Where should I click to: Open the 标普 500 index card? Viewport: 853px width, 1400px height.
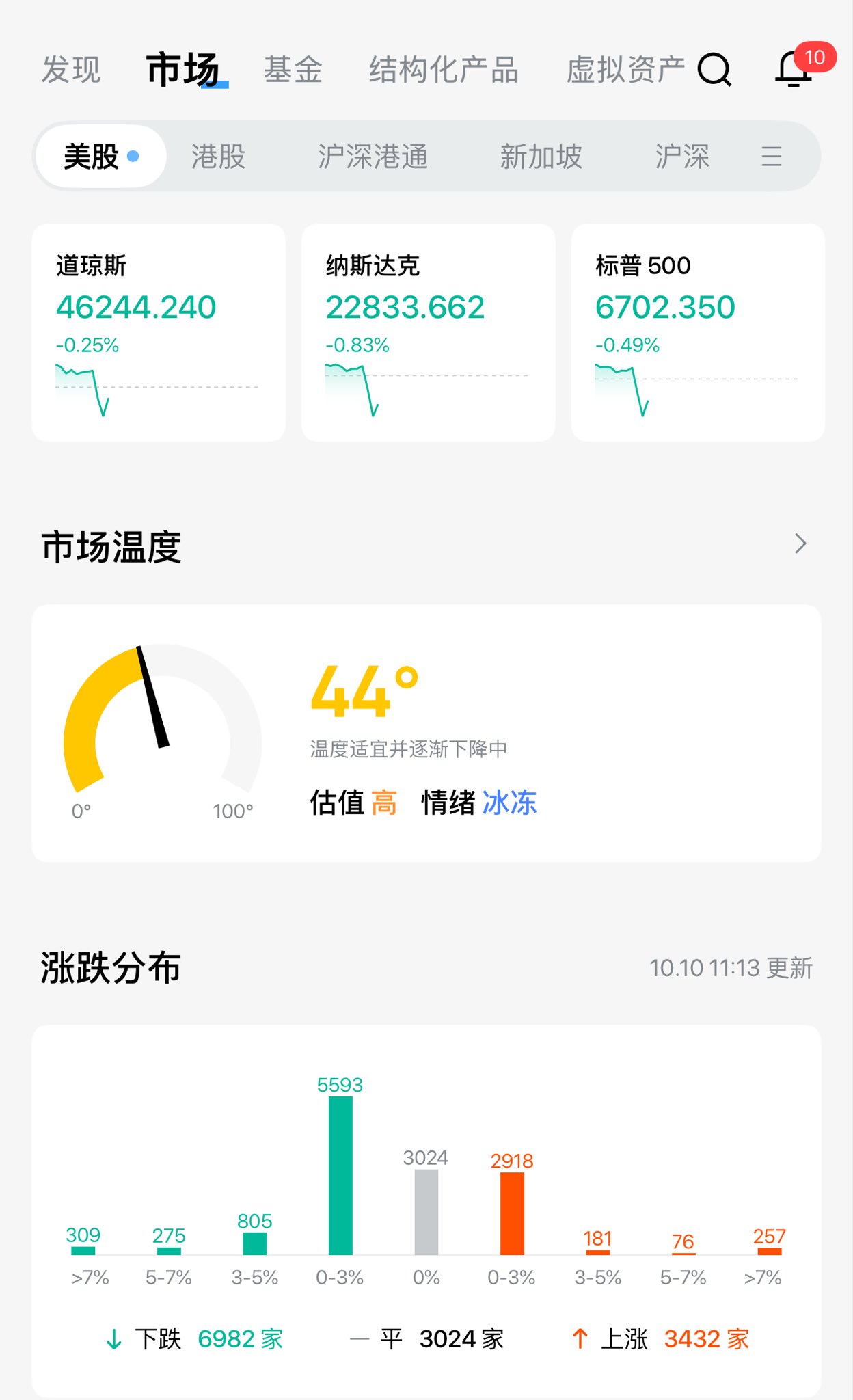[698, 332]
